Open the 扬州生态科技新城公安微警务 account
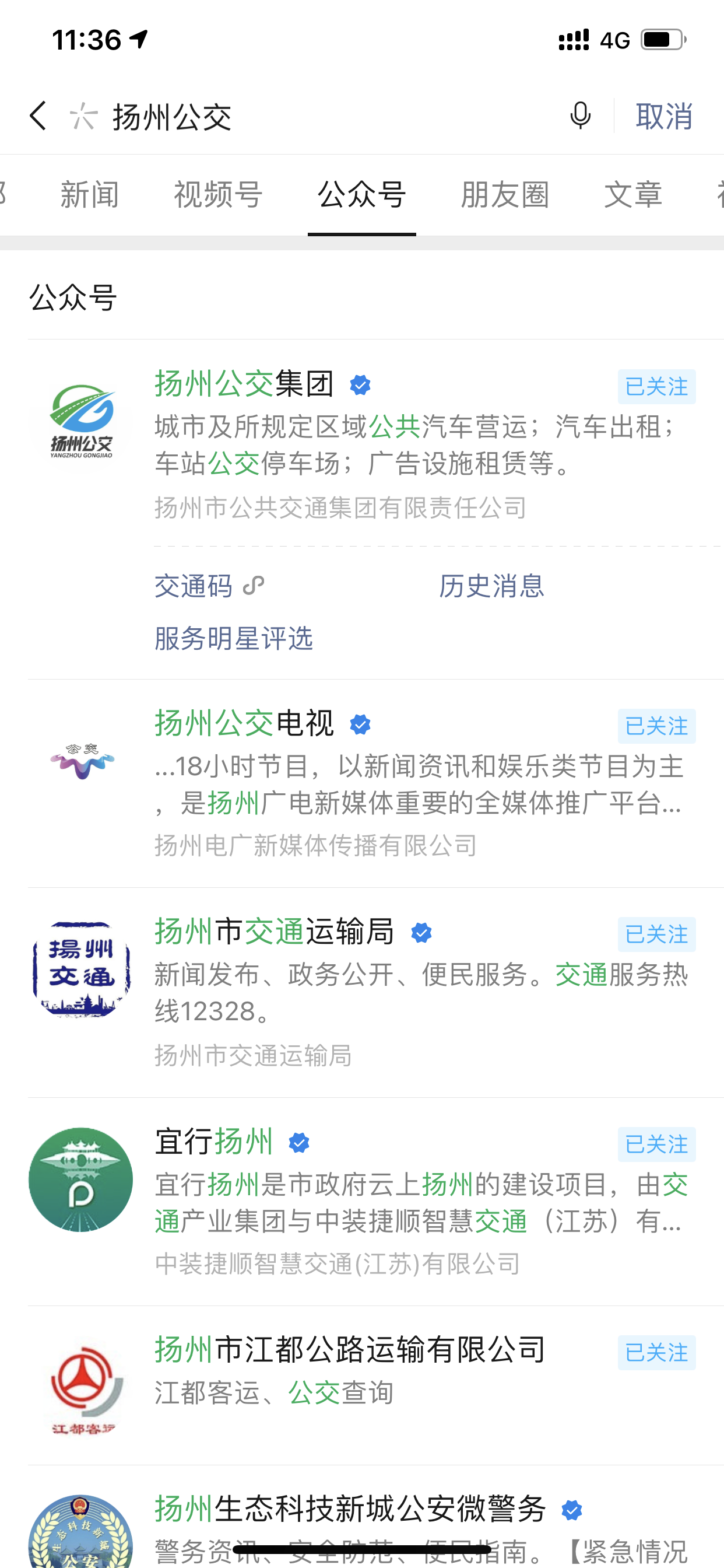The height and width of the screenshot is (1568, 724). coord(350,1510)
